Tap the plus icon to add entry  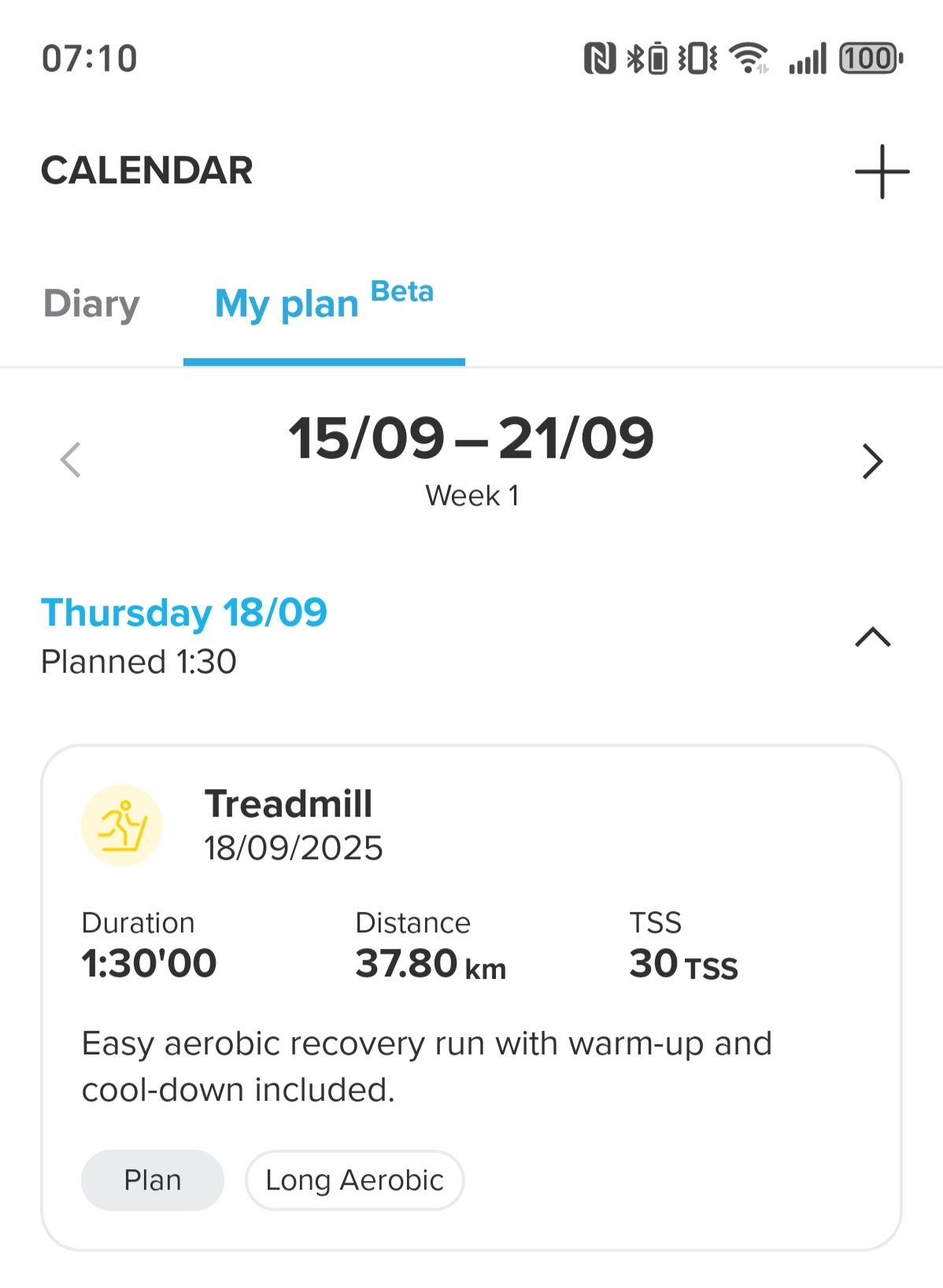click(882, 172)
